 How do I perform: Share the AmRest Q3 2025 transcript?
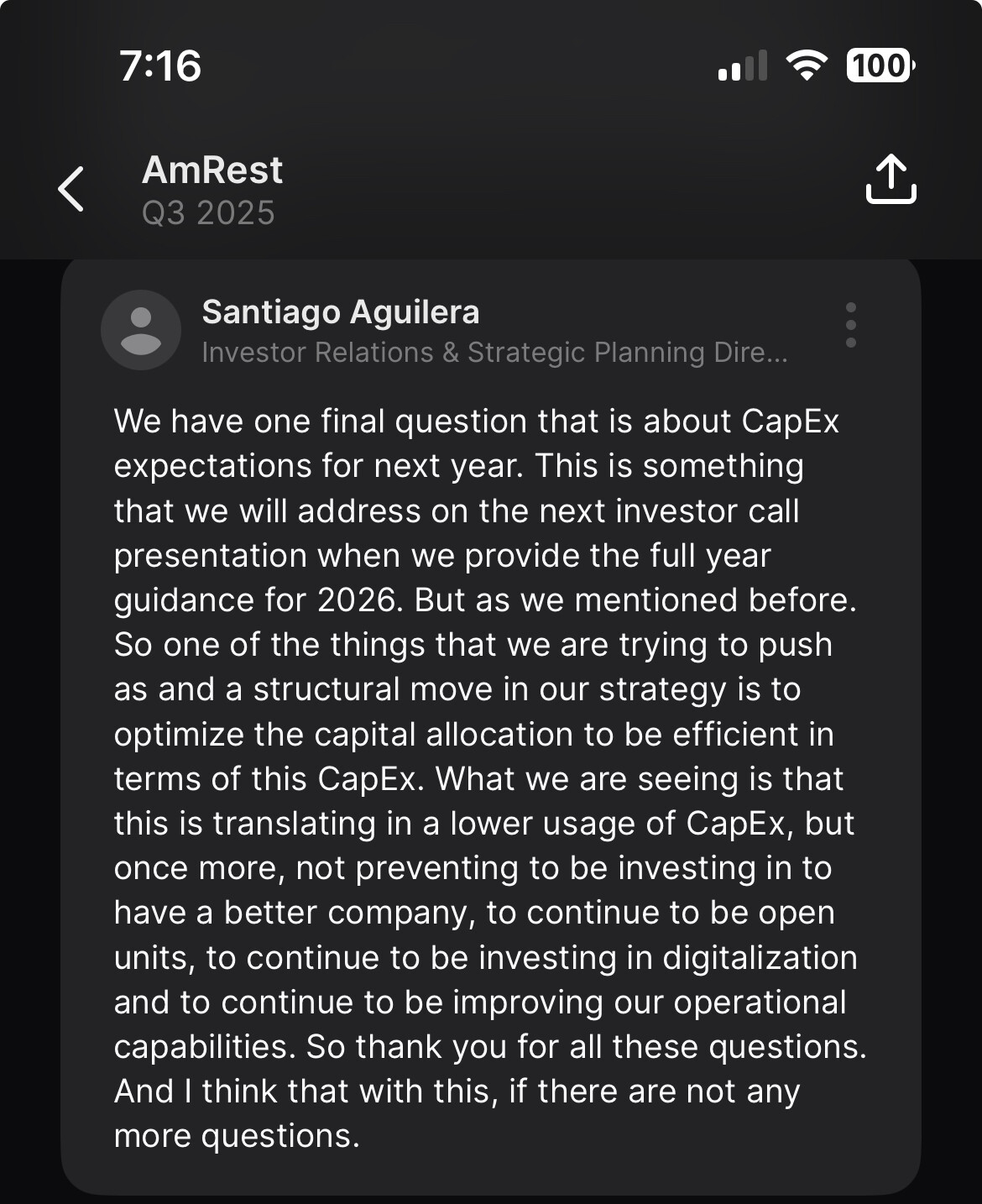pyautogui.click(x=891, y=180)
